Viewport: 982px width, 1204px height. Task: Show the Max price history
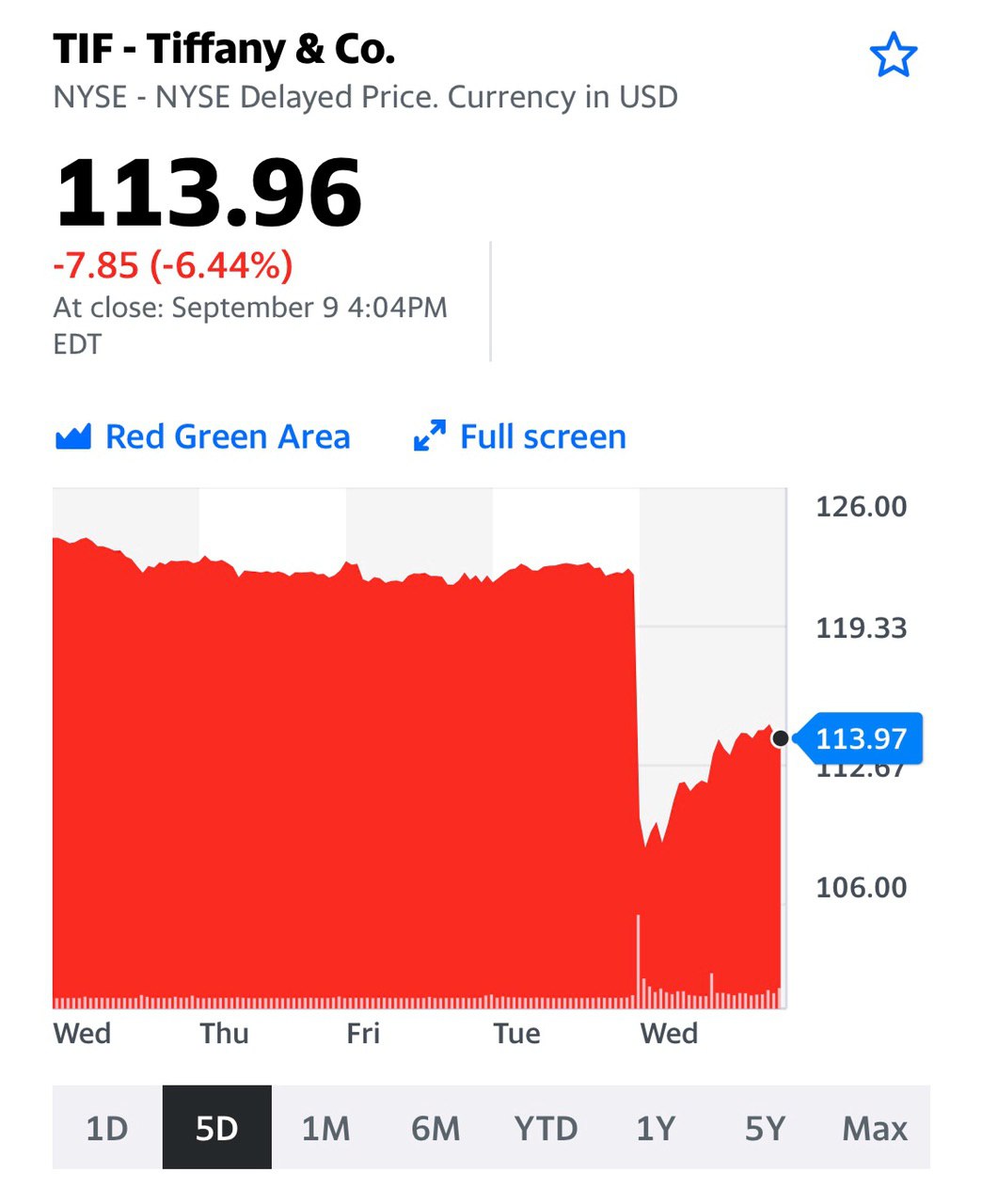(x=875, y=1128)
